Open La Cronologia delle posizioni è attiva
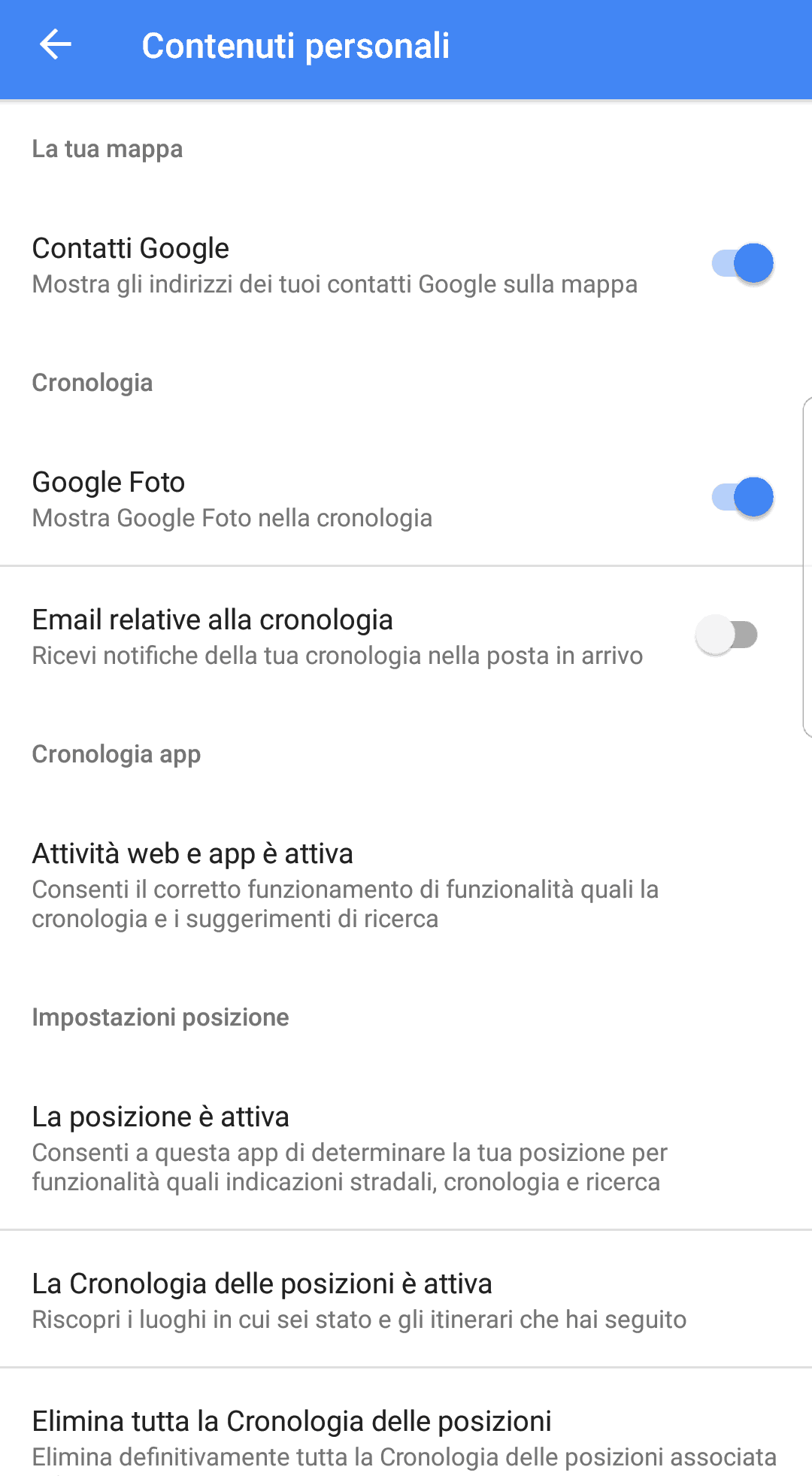Image resolution: width=812 pixels, height=1476 pixels. (x=359, y=1299)
